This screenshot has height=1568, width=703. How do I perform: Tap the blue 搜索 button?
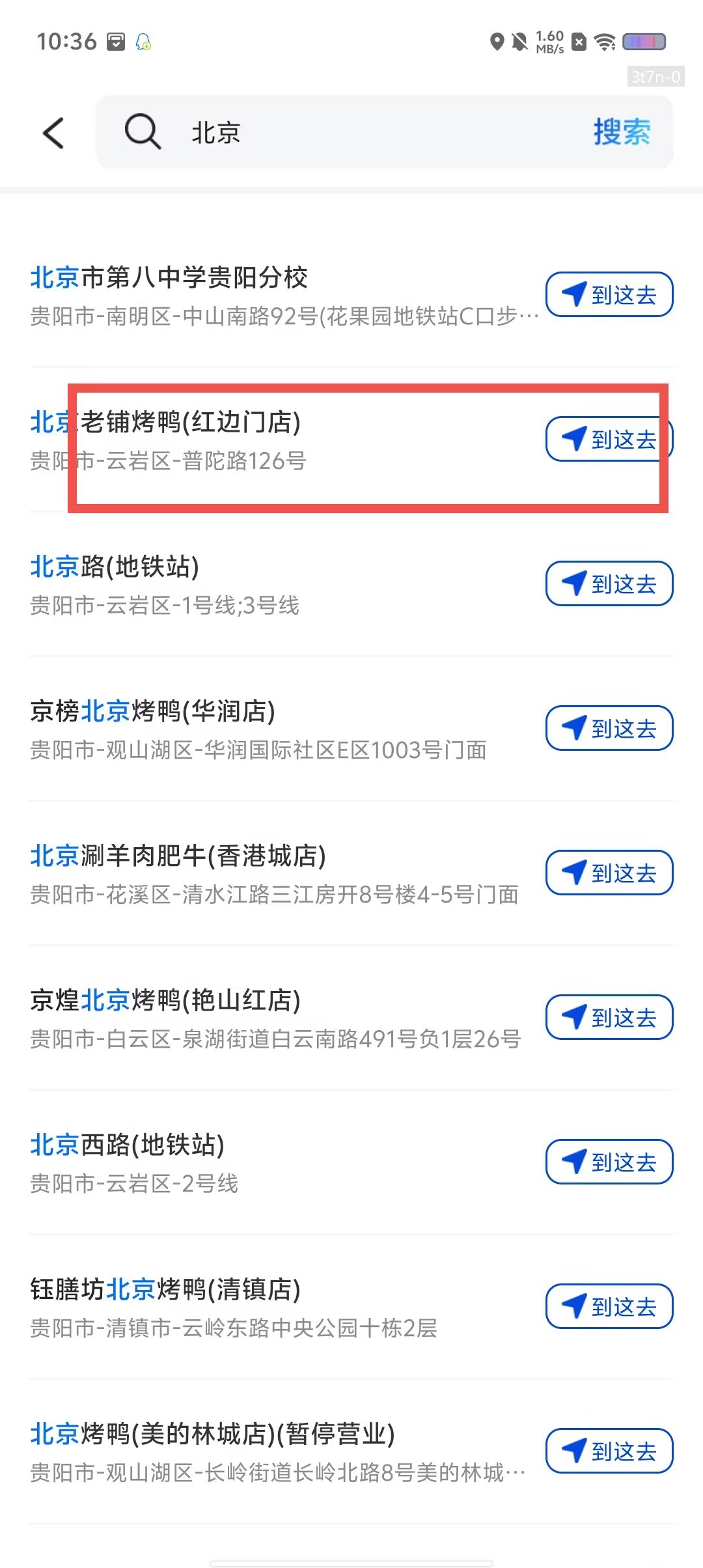[x=622, y=132]
